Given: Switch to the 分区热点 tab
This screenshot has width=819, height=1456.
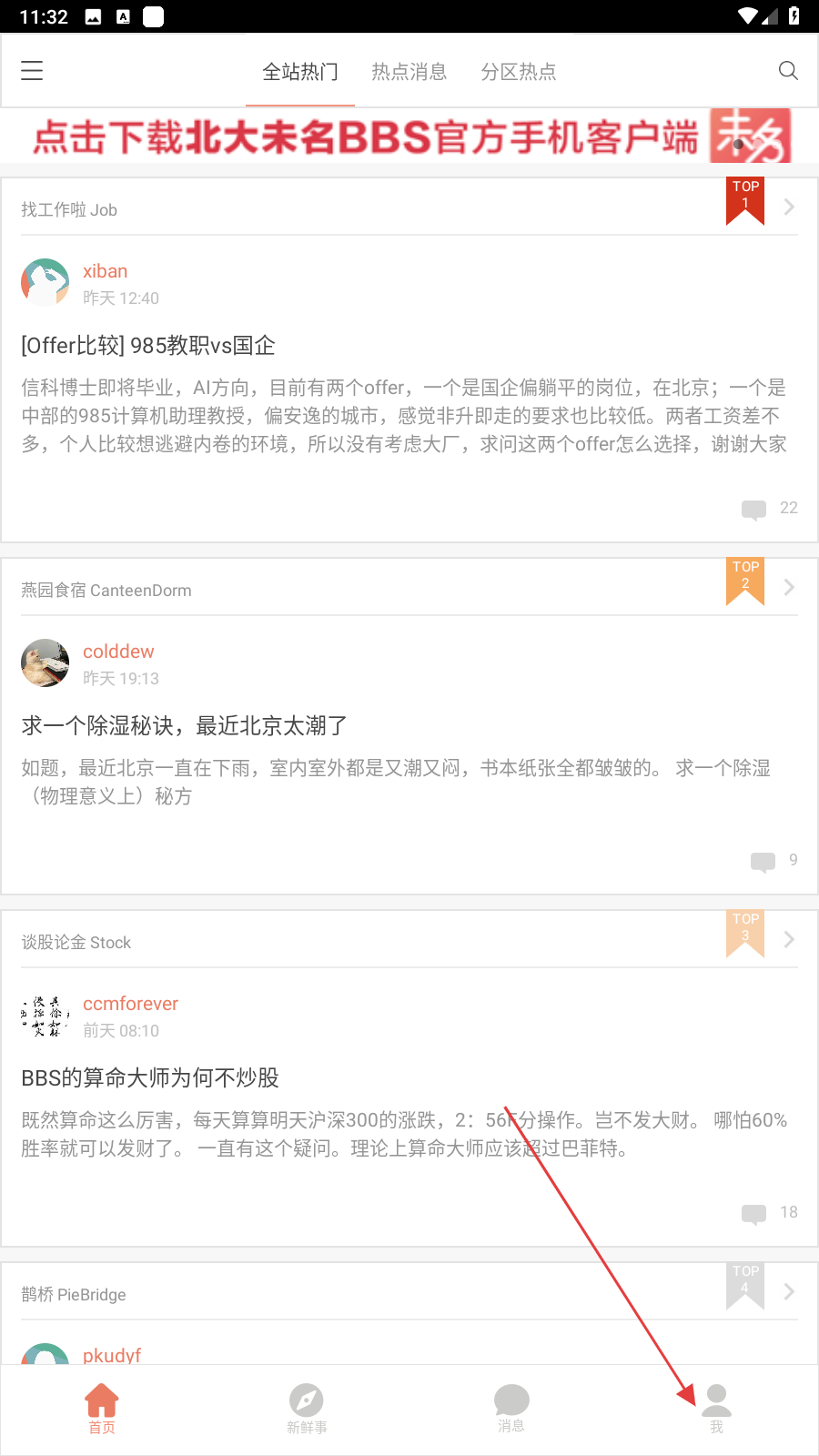Looking at the screenshot, I should pyautogui.click(x=518, y=72).
